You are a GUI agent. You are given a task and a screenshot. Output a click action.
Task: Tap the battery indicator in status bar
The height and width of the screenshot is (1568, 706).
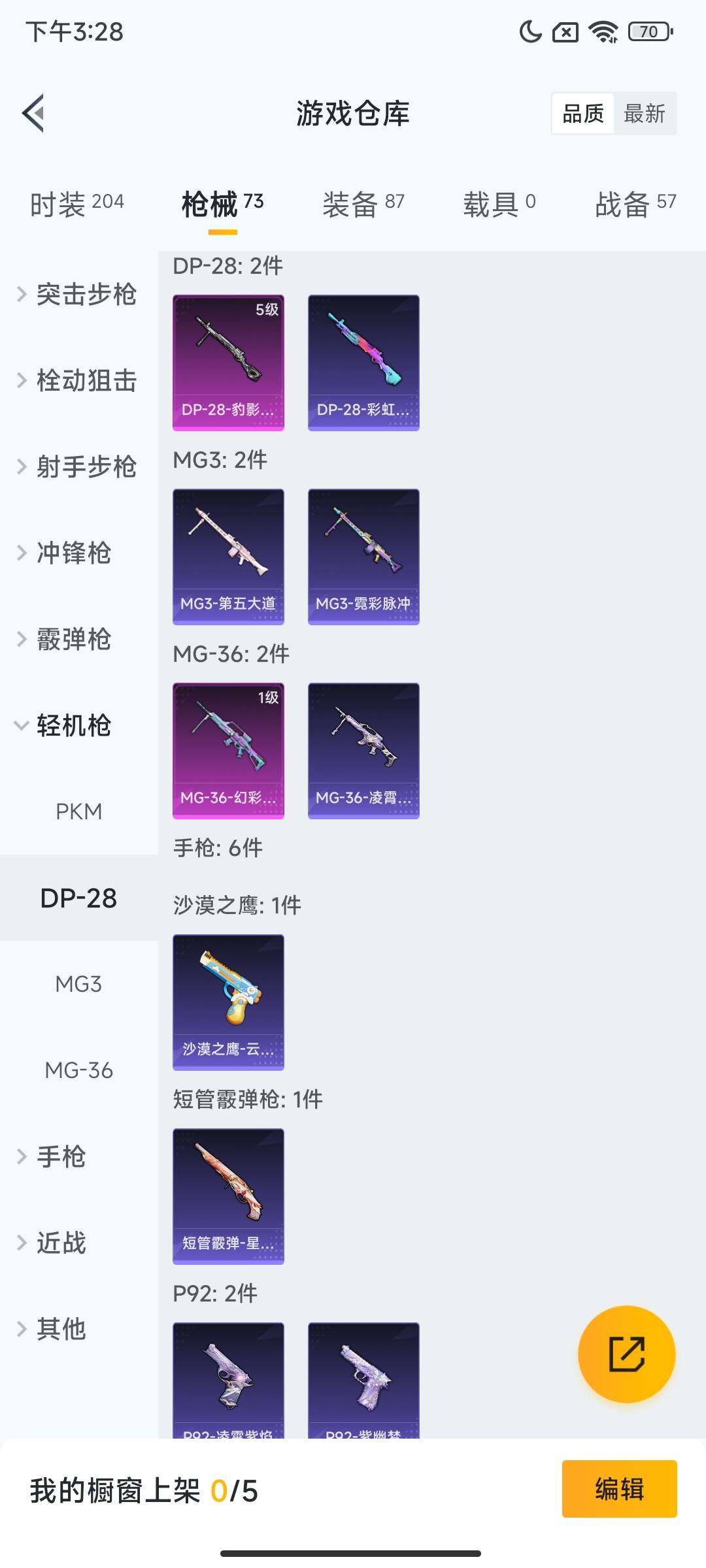[x=648, y=33]
